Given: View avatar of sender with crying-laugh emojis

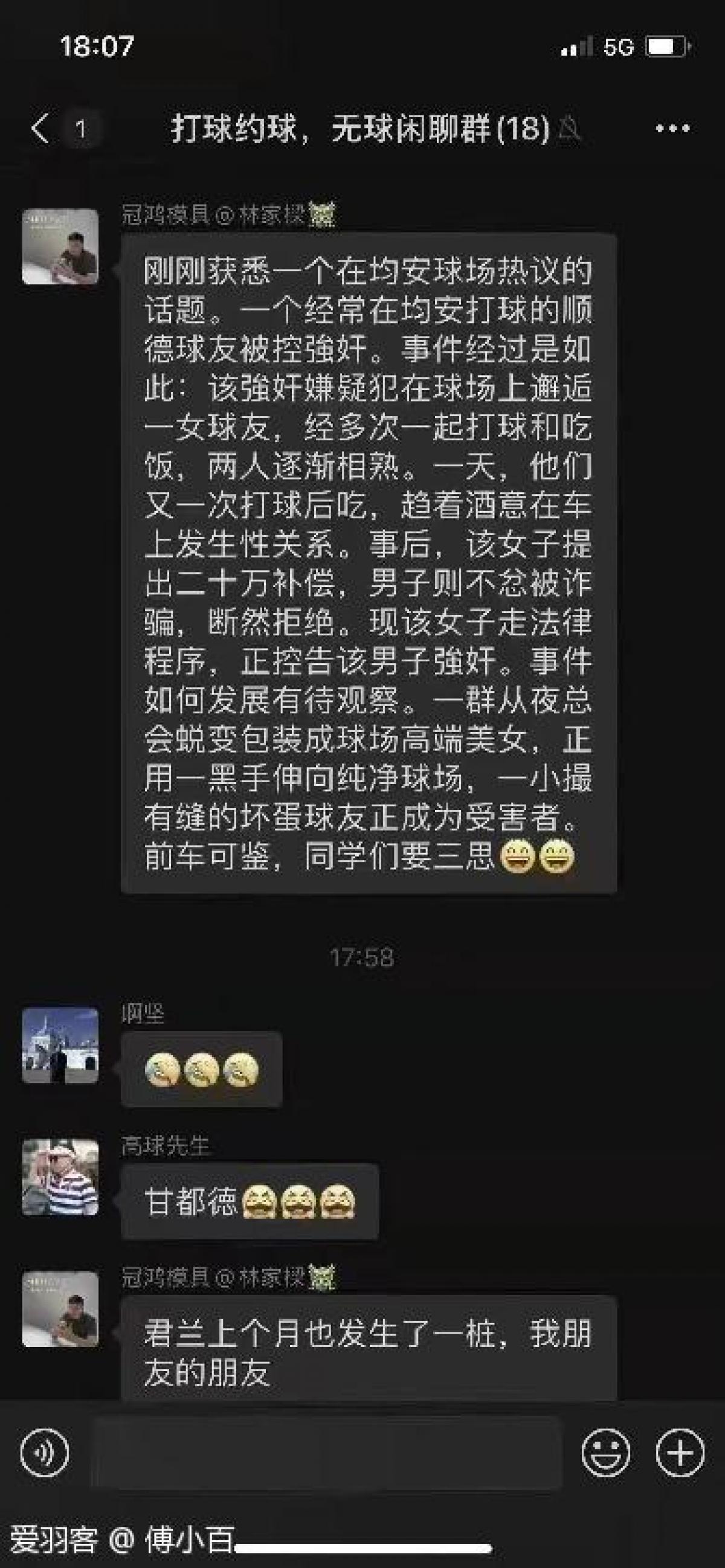Looking at the screenshot, I should click(60, 1045).
